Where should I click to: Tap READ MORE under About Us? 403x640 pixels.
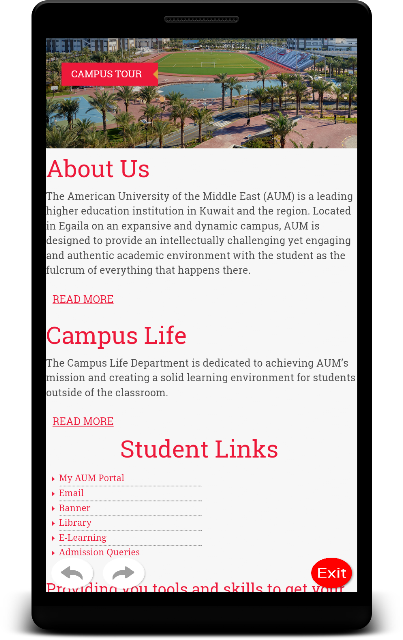click(83, 299)
